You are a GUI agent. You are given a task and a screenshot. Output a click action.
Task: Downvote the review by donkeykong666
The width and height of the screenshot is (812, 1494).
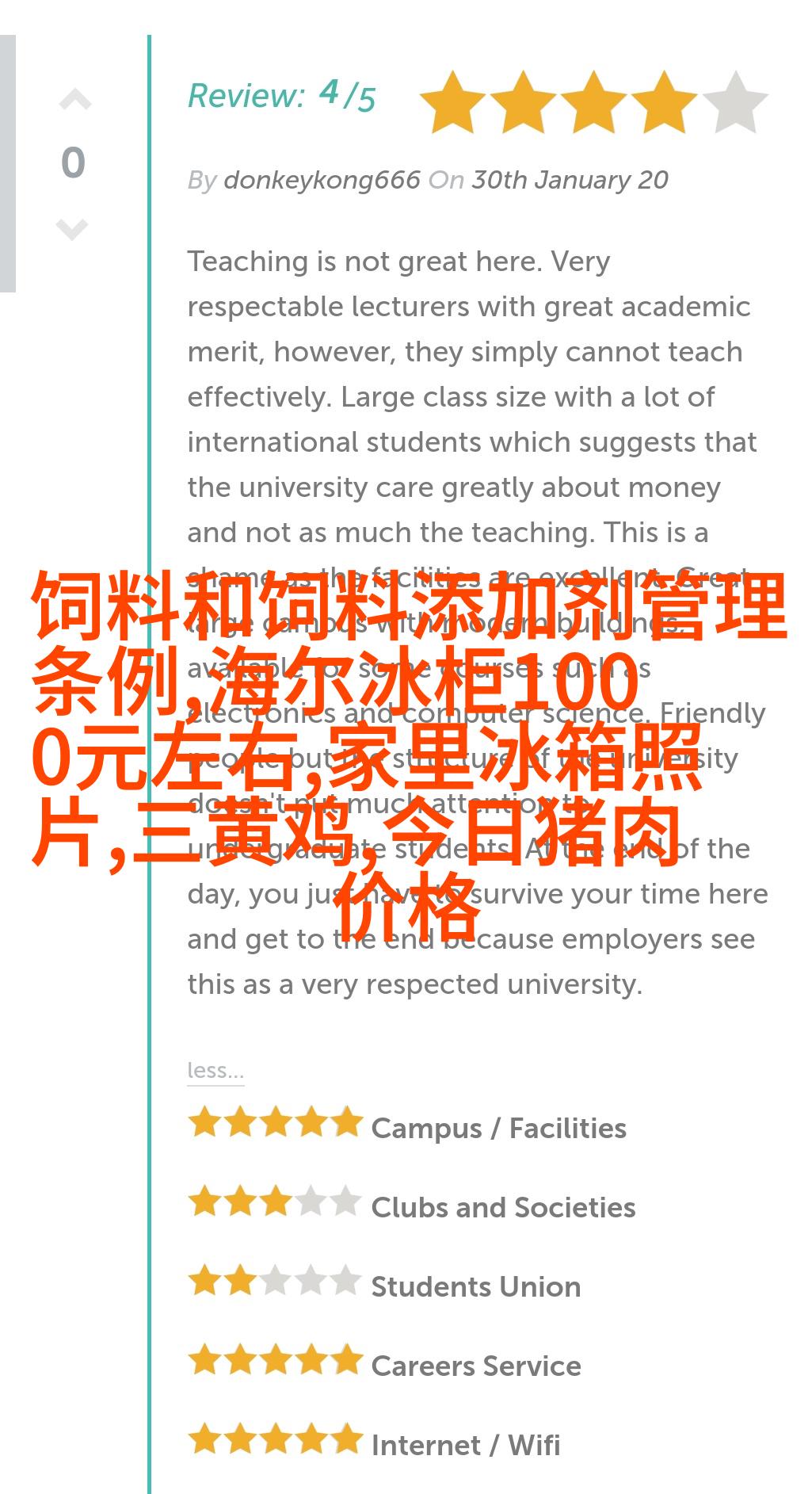pos(72,228)
